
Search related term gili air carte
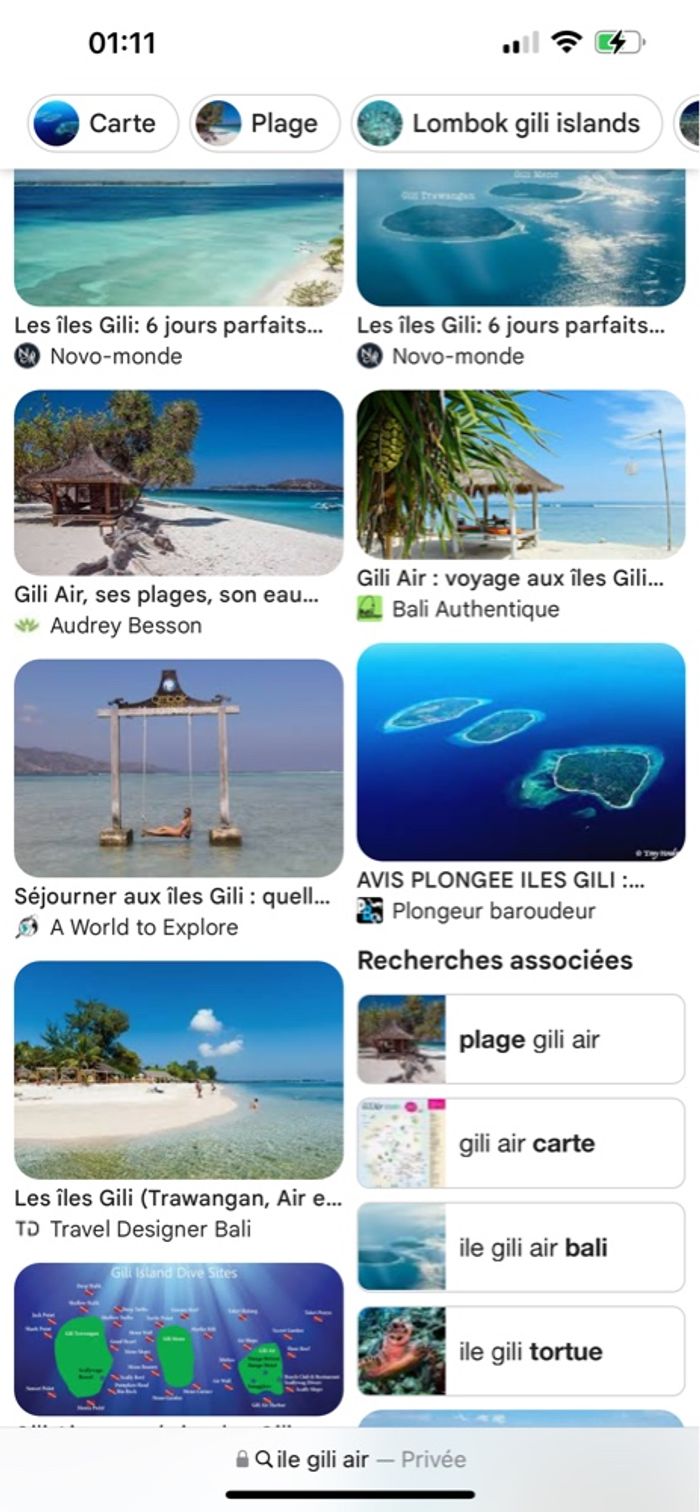coord(520,1143)
